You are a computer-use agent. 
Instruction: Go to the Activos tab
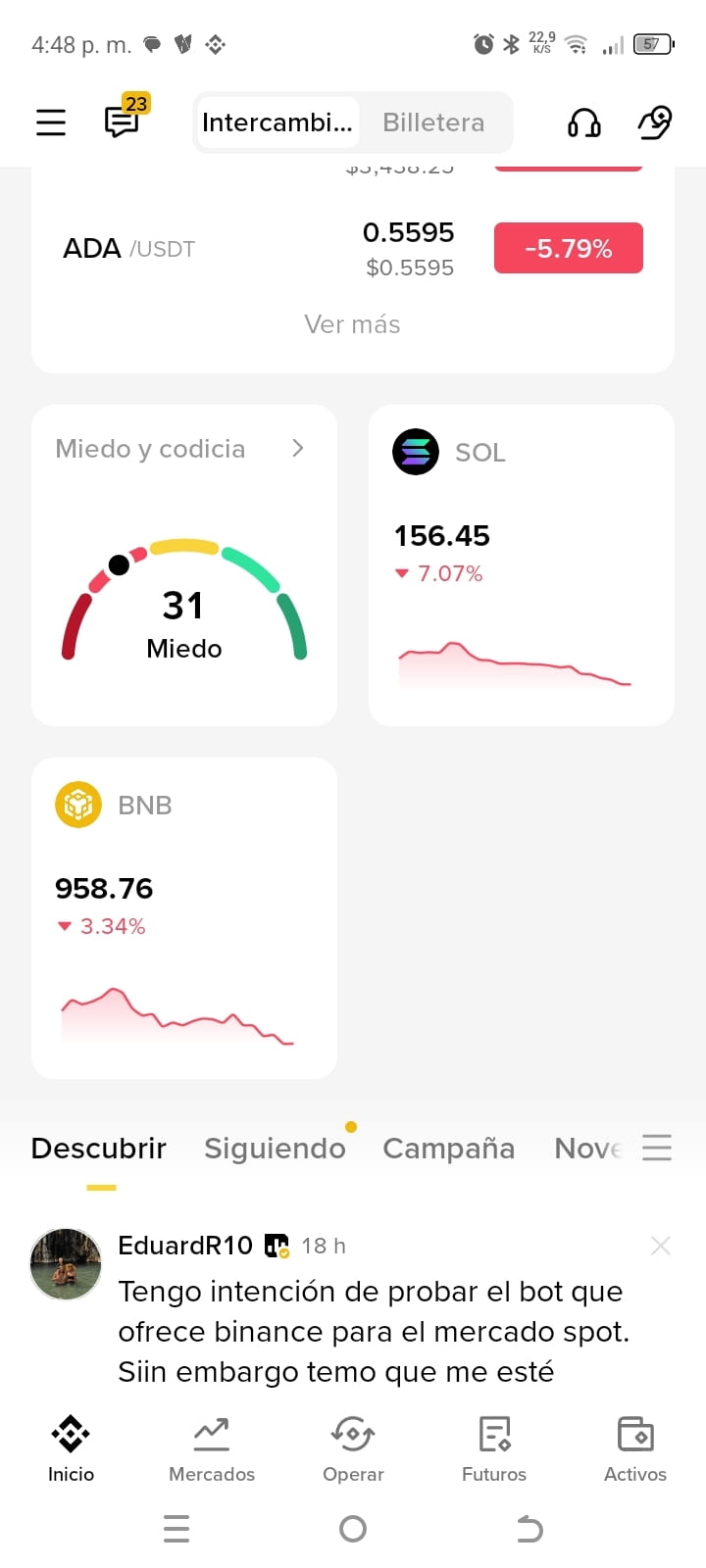[635, 1449]
